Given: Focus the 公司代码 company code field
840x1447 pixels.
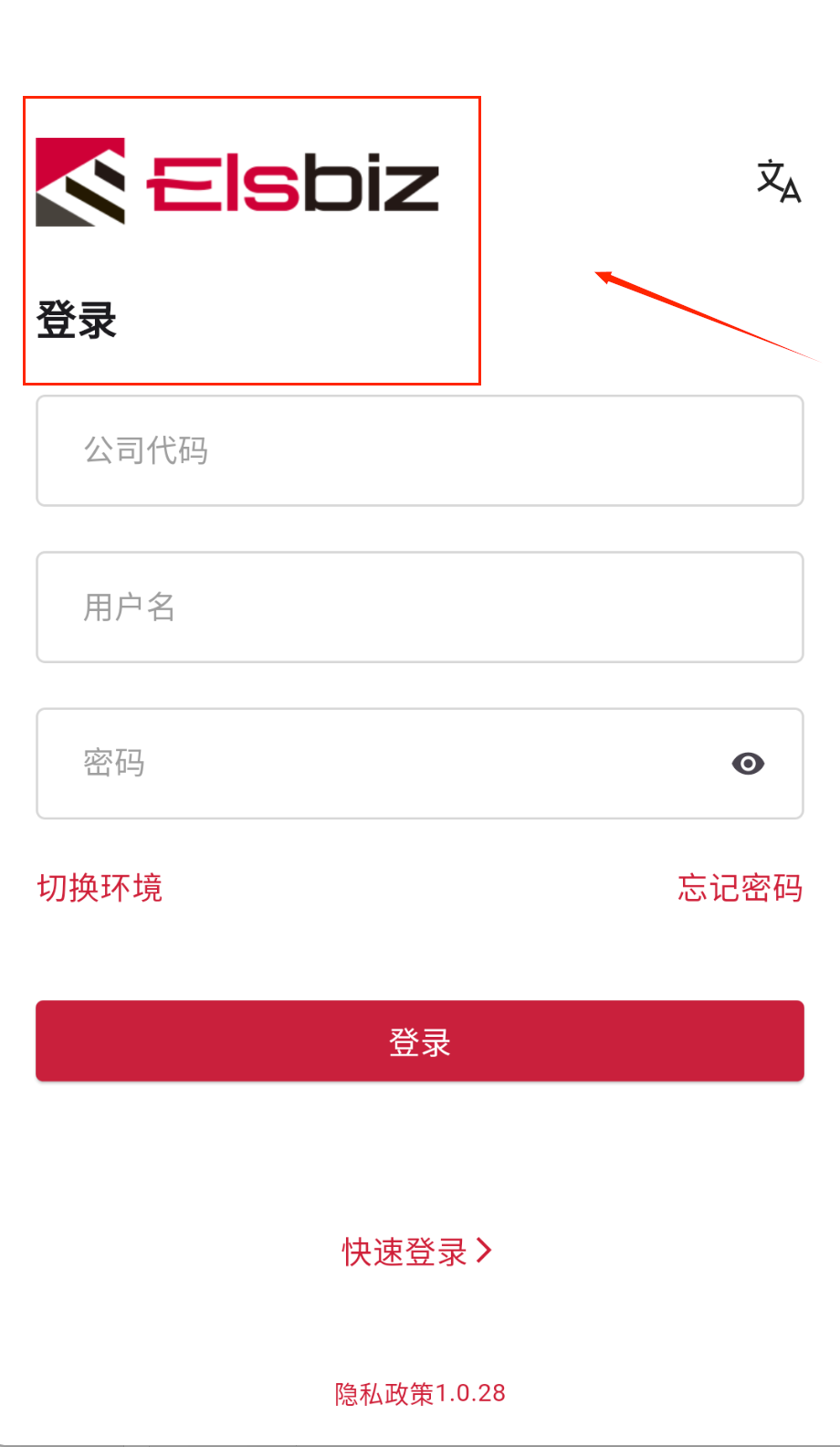Looking at the screenshot, I should (420, 450).
